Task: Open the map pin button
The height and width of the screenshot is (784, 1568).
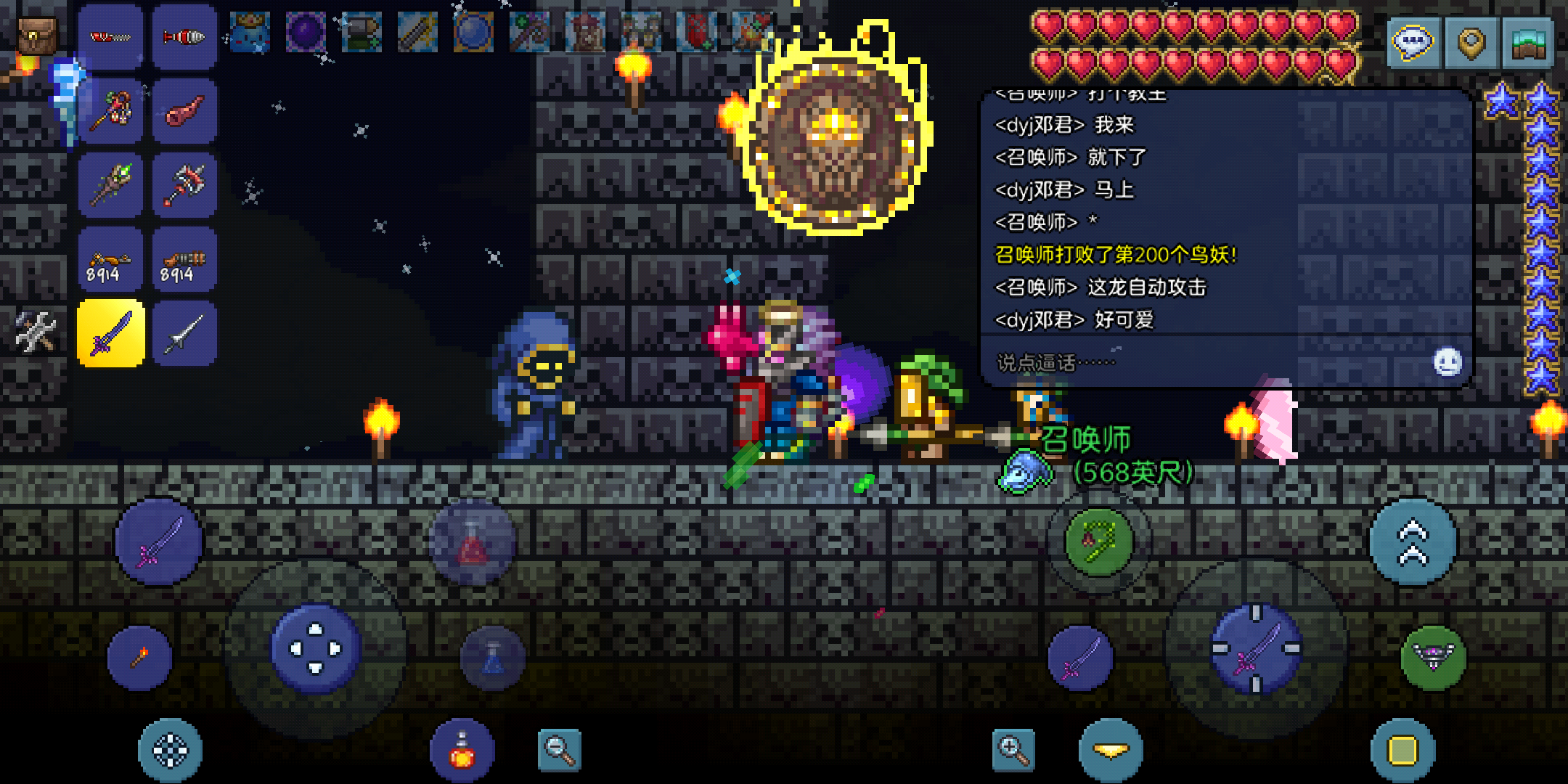Action: (x=1471, y=44)
